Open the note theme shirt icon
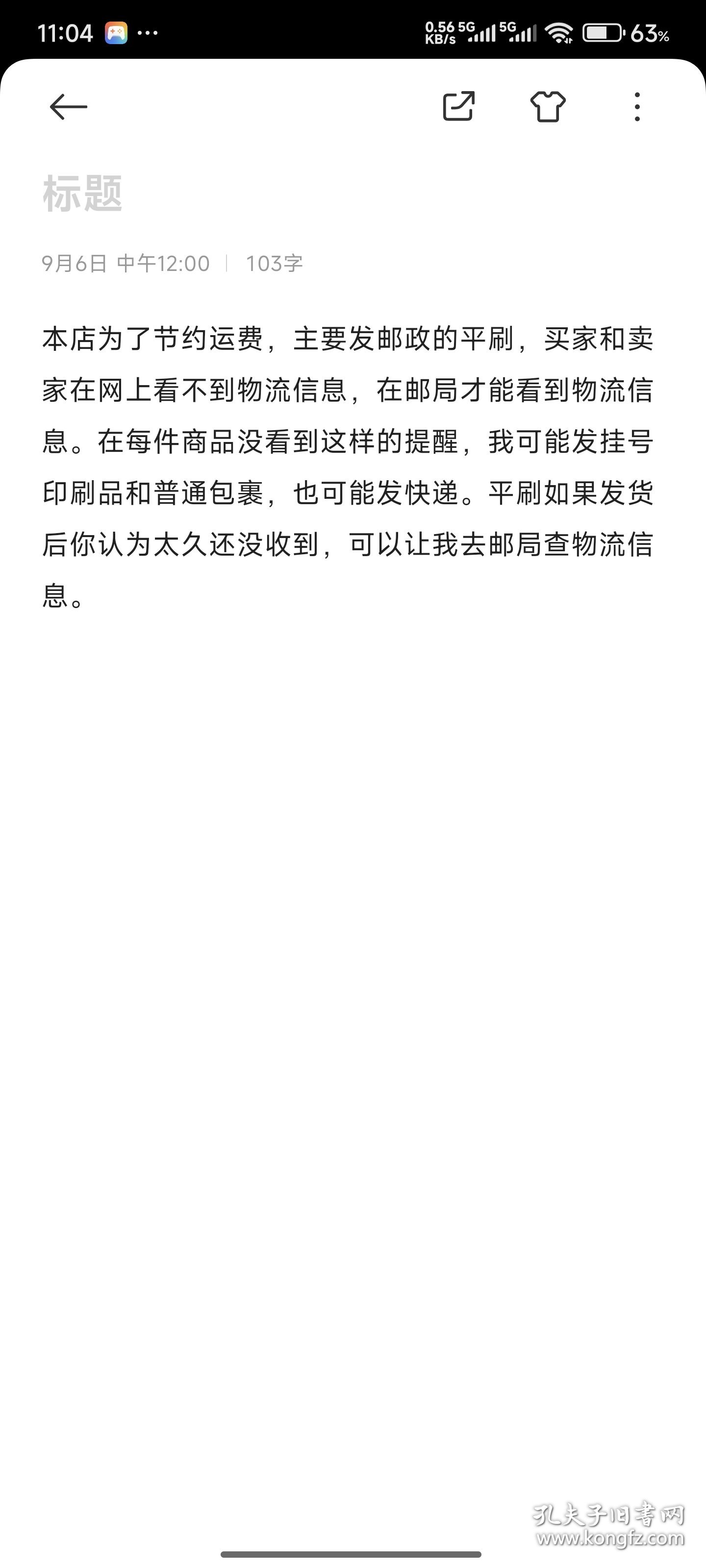 point(548,106)
